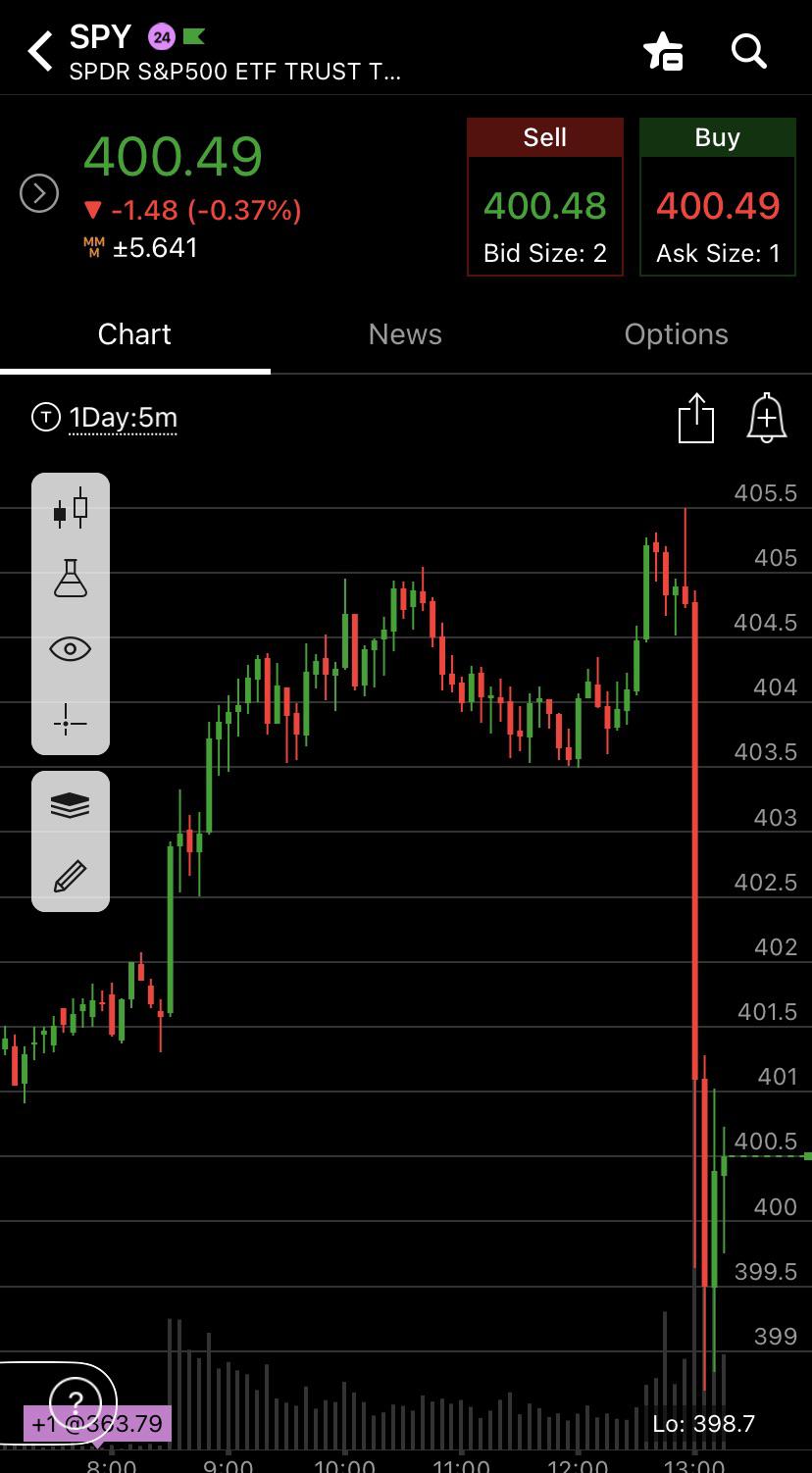
Task: Select the pencil drawing tool
Action: coord(71,876)
